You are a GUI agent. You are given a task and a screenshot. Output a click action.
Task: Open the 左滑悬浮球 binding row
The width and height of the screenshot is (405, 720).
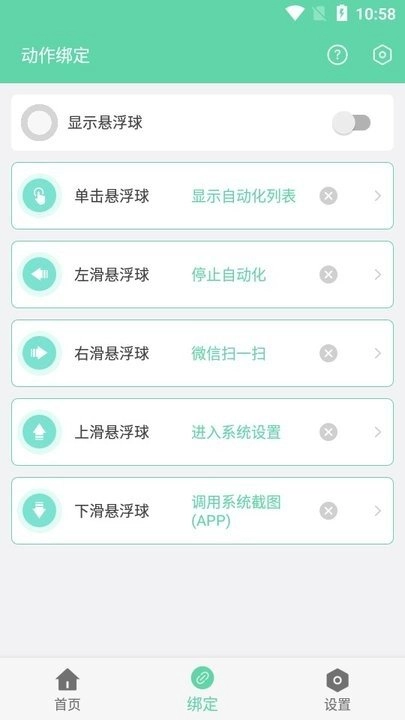pyautogui.click(x=202, y=275)
